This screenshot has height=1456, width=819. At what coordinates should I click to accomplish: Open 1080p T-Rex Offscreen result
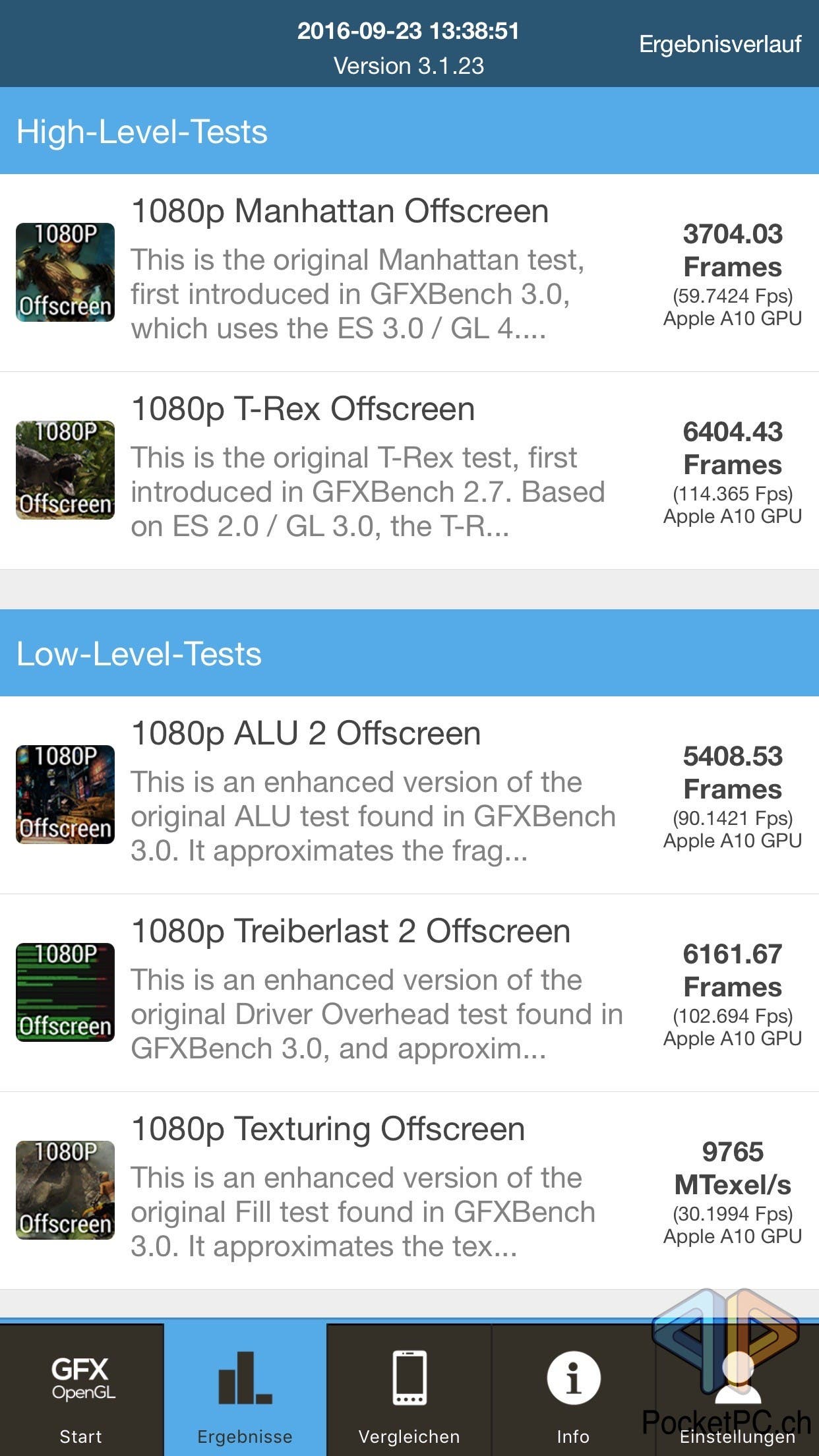pyautogui.click(x=409, y=470)
